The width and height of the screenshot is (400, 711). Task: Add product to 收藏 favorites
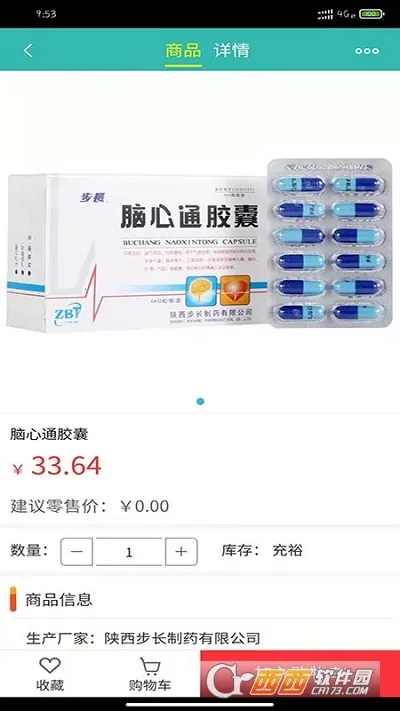50,674
